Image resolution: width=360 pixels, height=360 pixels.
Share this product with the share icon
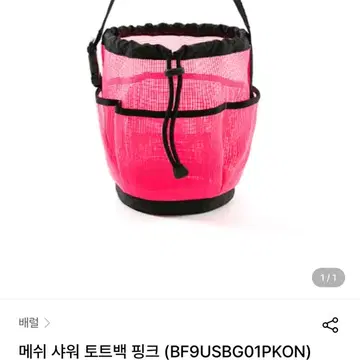(x=330, y=325)
